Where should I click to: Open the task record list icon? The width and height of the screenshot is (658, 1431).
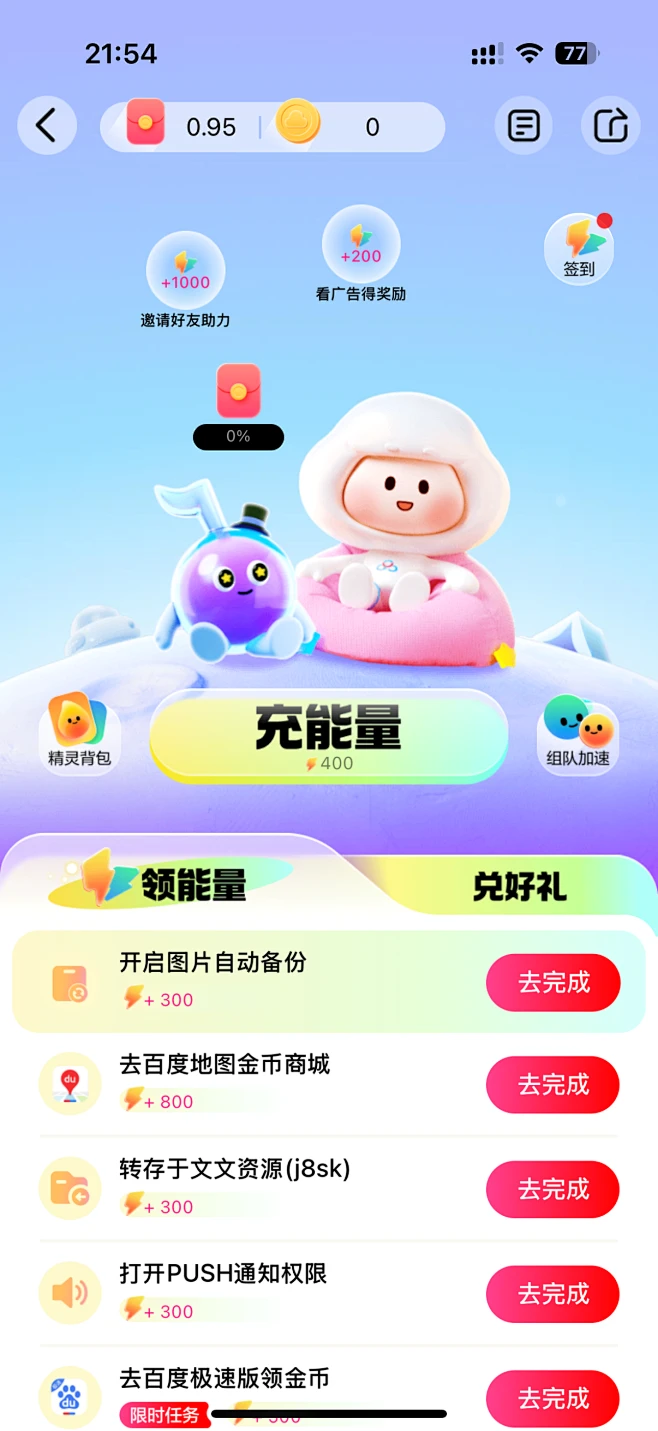pyautogui.click(x=523, y=126)
